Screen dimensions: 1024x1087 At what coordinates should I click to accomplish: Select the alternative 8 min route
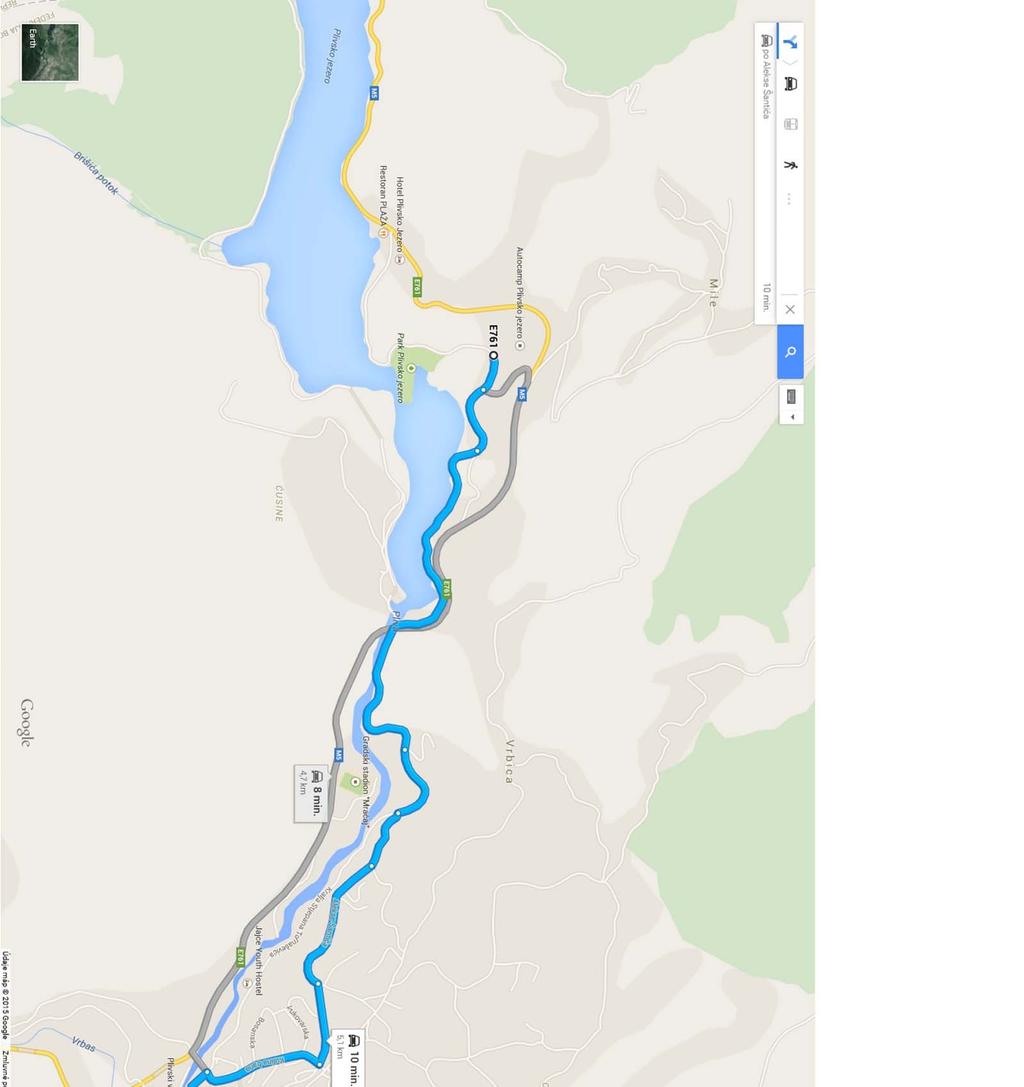311,793
